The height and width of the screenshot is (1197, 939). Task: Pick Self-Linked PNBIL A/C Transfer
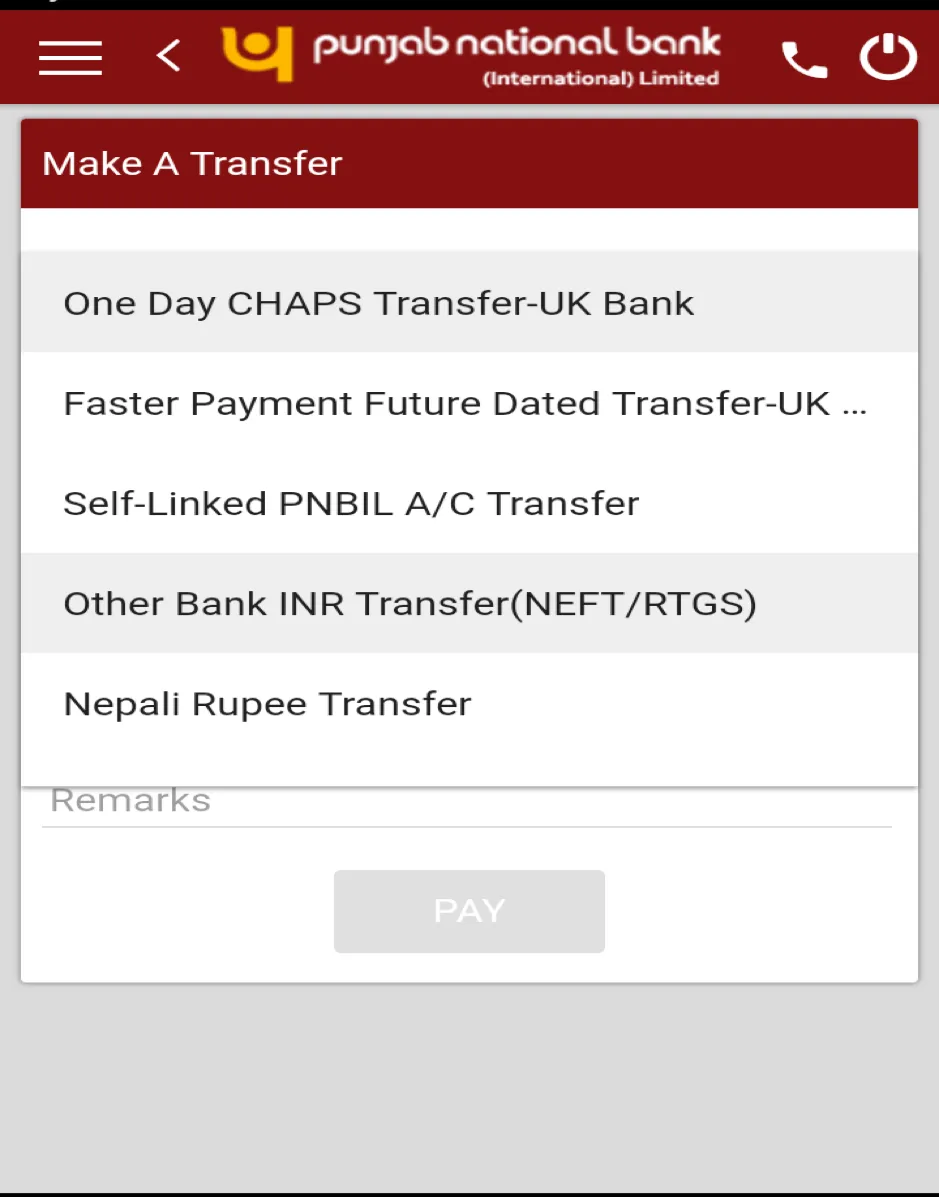pos(351,503)
